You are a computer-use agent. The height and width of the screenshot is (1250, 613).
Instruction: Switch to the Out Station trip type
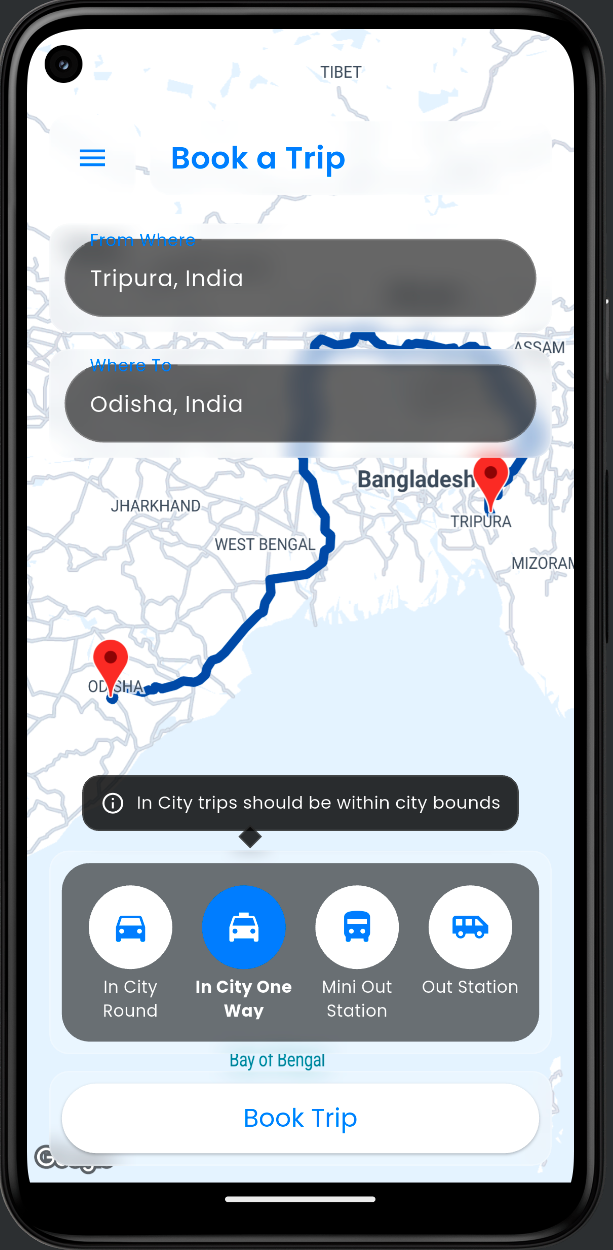pos(470,928)
